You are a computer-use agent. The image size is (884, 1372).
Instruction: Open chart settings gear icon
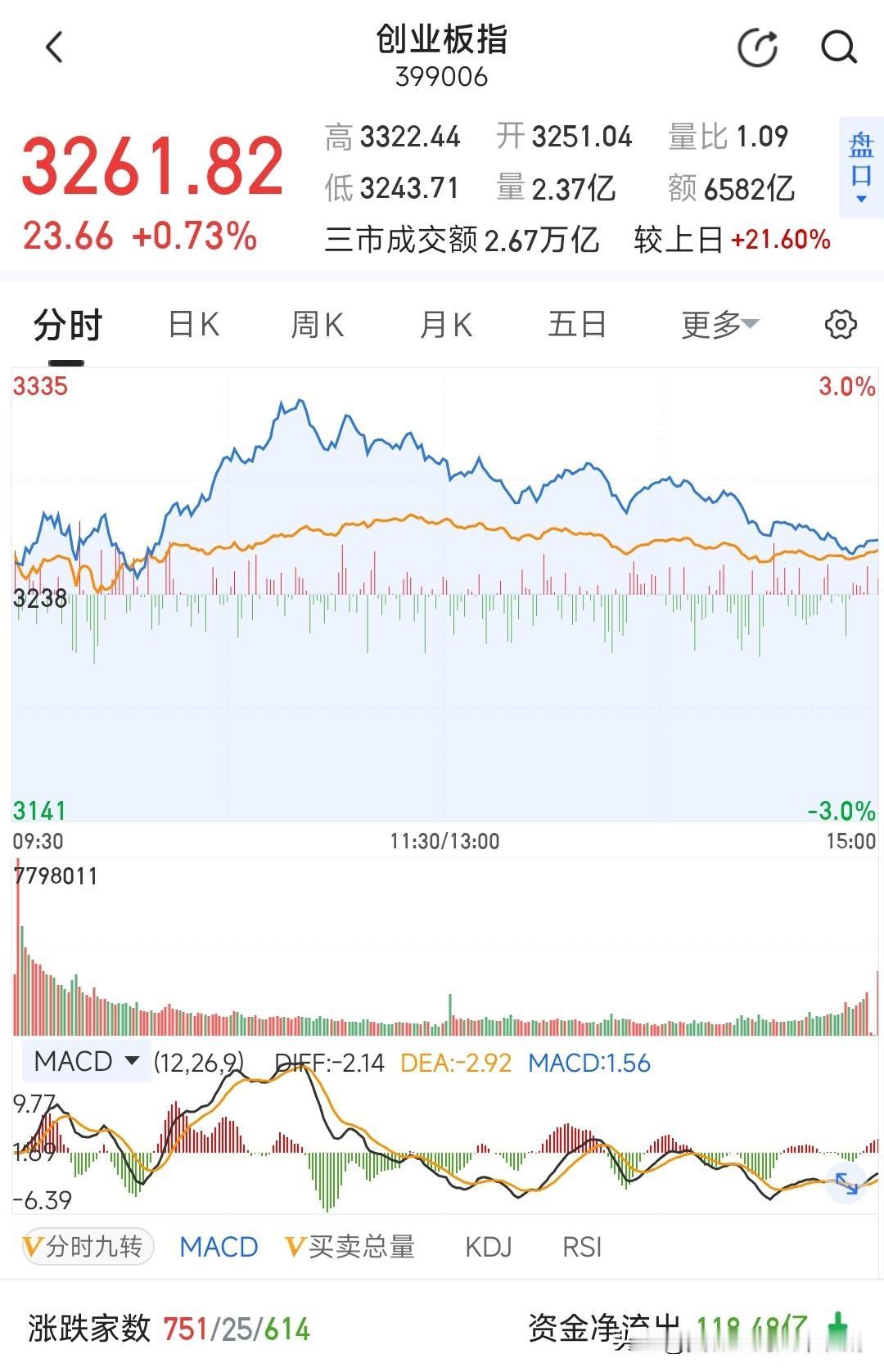pos(841,325)
